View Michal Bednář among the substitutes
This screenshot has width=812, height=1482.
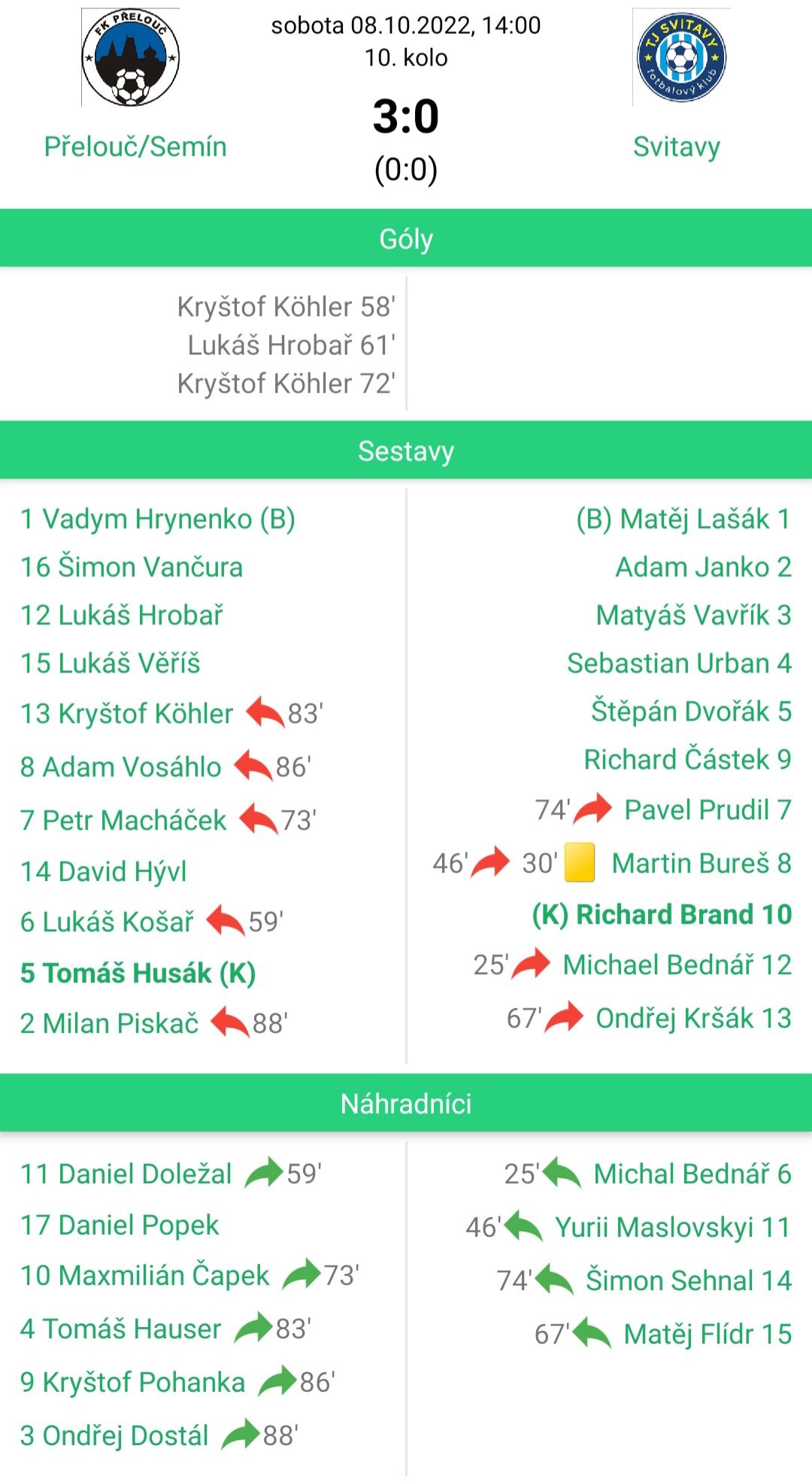692,1174
